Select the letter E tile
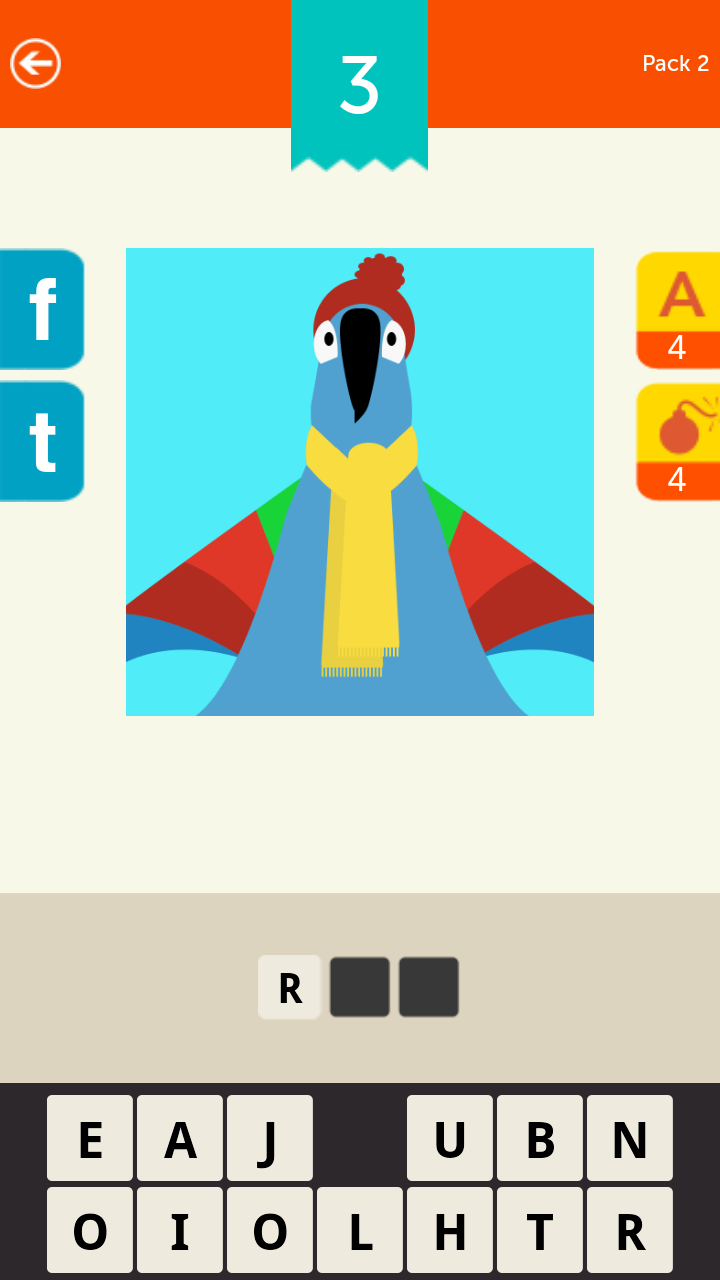The width and height of the screenshot is (720, 1280). pos(90,1138)
